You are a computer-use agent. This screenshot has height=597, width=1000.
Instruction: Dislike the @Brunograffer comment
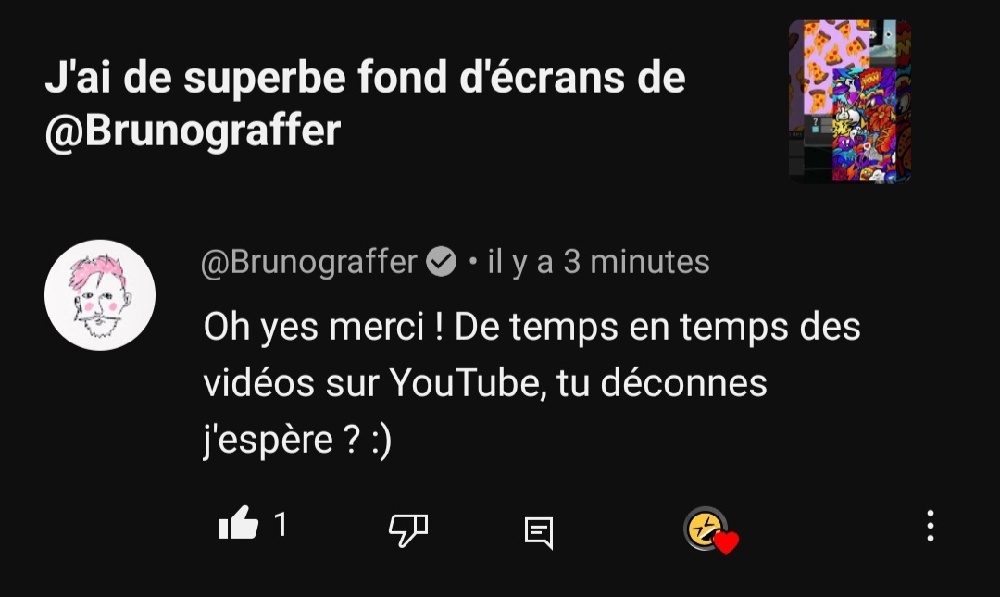(x=408, y=529)
